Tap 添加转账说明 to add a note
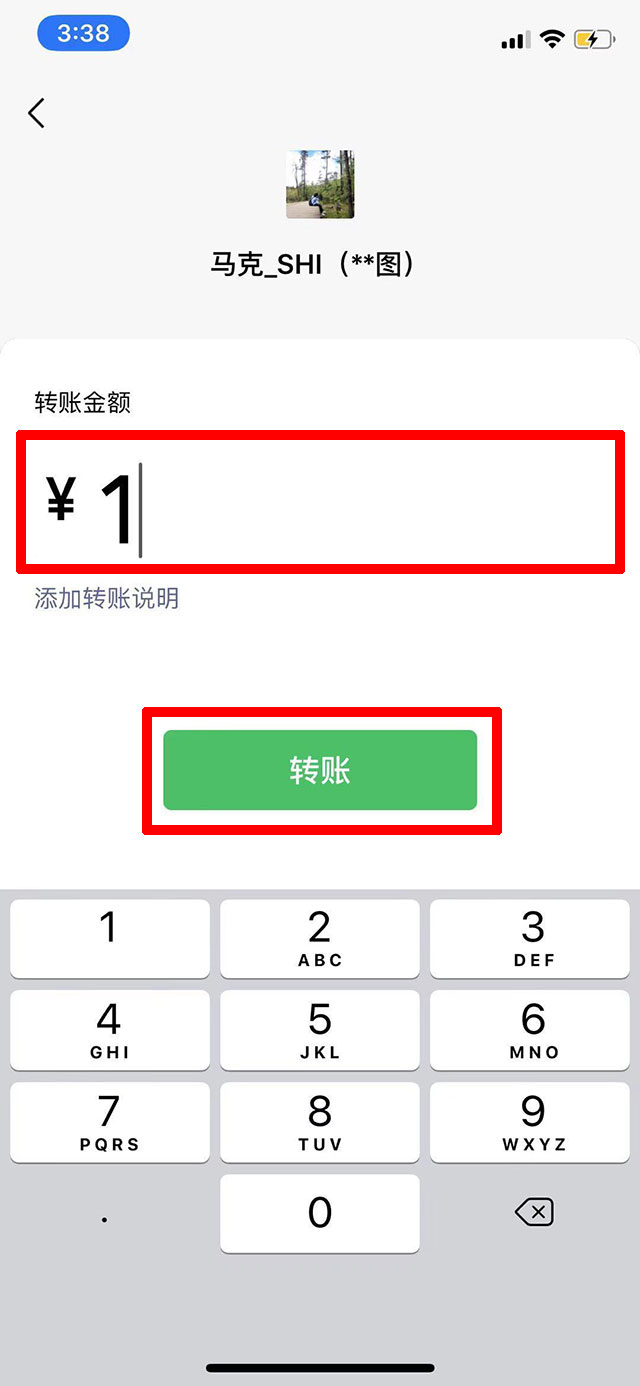Viewport: 640px width, 1386px height. (107, 599)
